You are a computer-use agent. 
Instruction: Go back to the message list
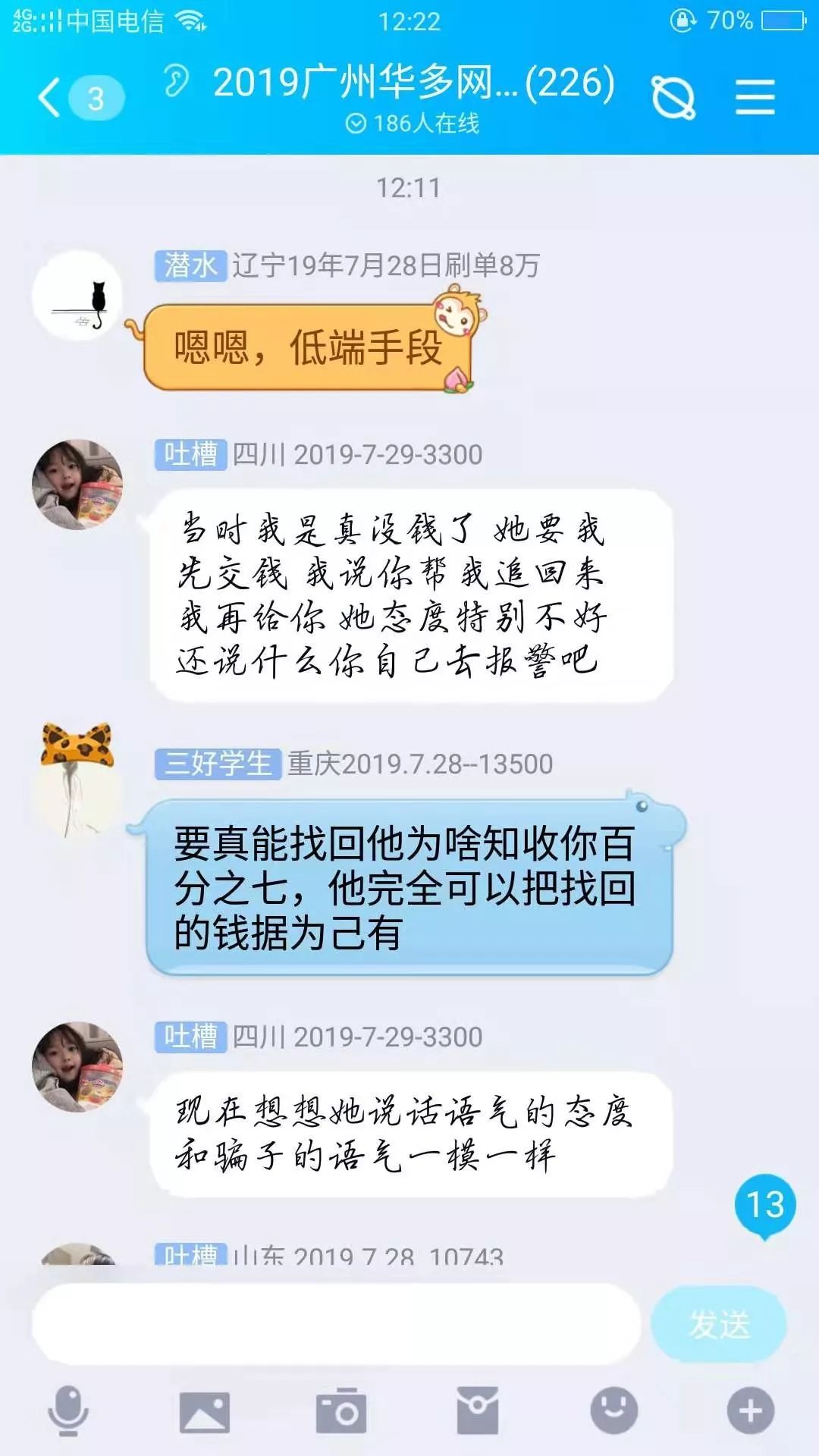click(x=80, y=98)
